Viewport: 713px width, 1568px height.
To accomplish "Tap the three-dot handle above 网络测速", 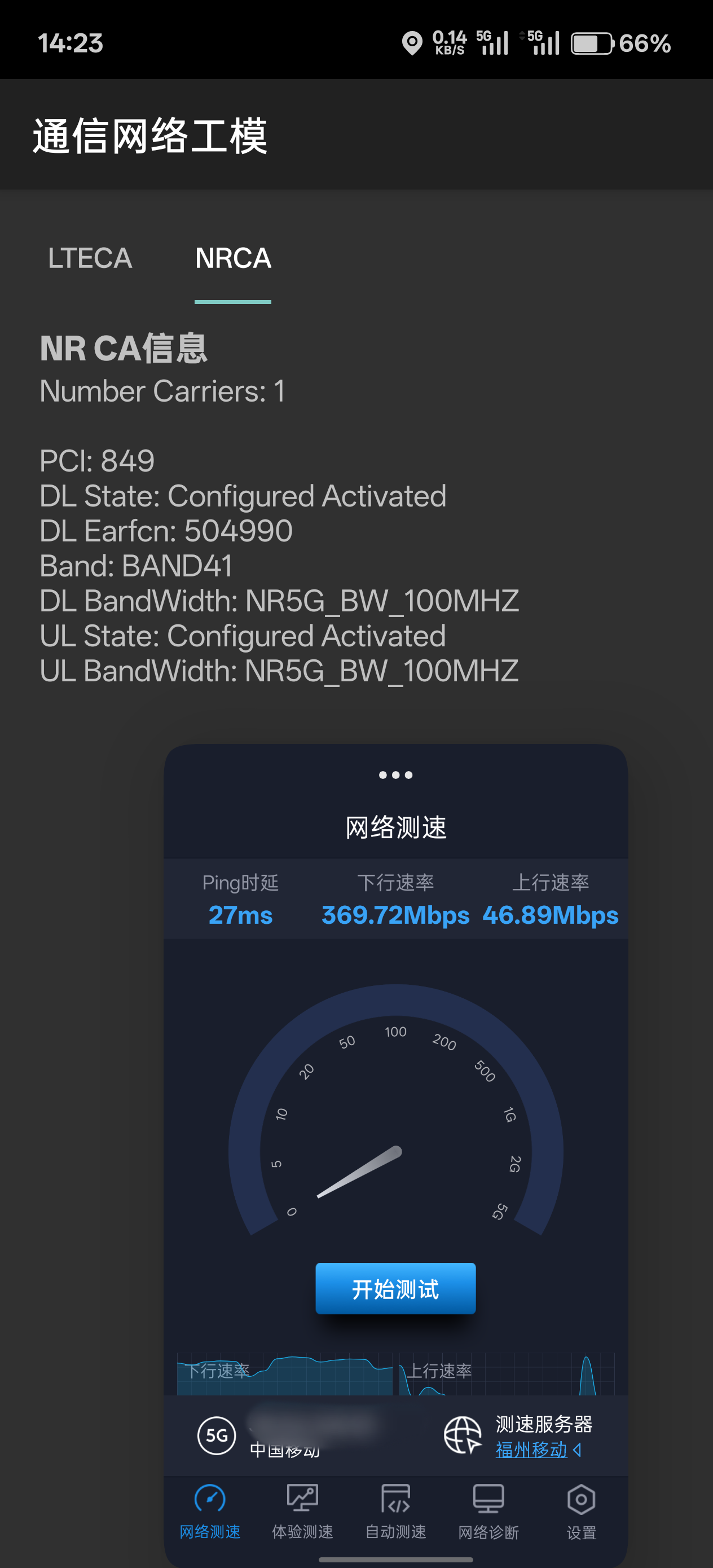I will pyautogui.click(x=395, y=775).
